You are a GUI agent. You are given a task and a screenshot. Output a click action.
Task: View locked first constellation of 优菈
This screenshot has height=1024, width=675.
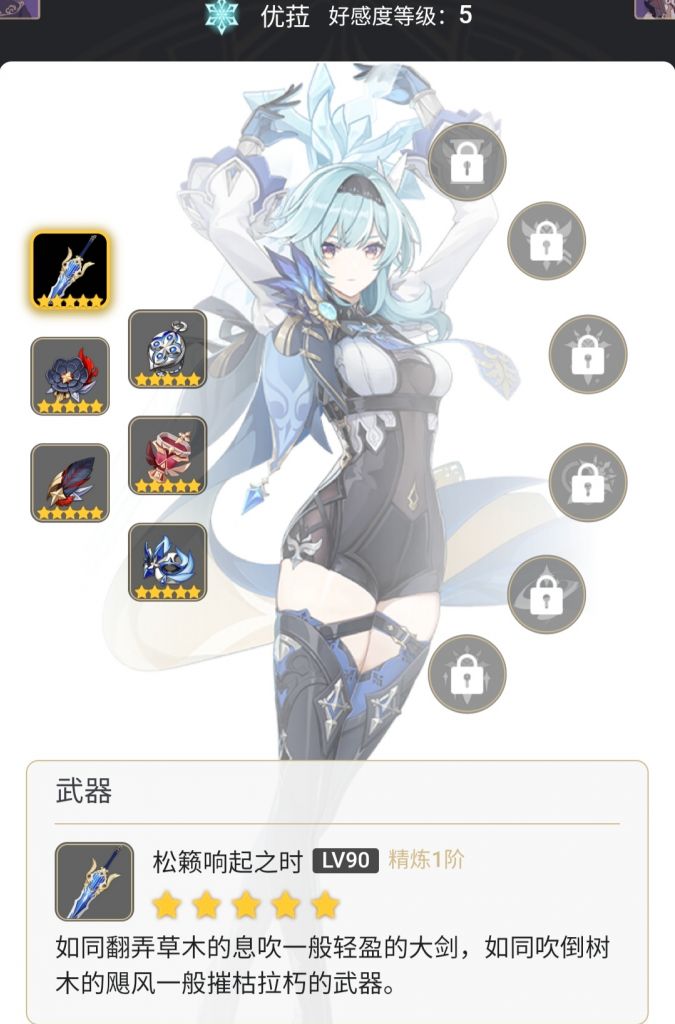click(x=467, y=162)
